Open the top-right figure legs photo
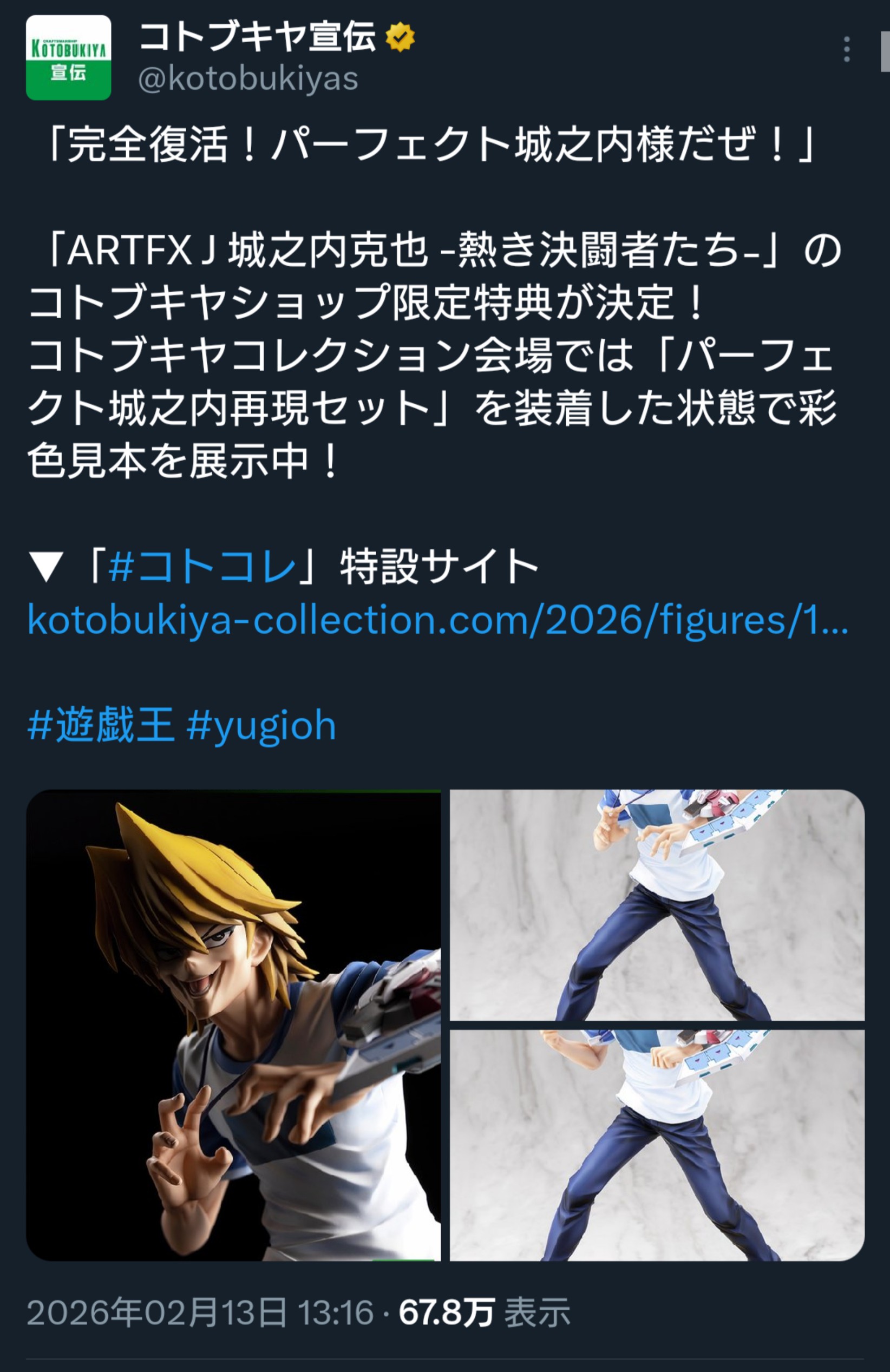890x1372 pixels. [656, 904]
